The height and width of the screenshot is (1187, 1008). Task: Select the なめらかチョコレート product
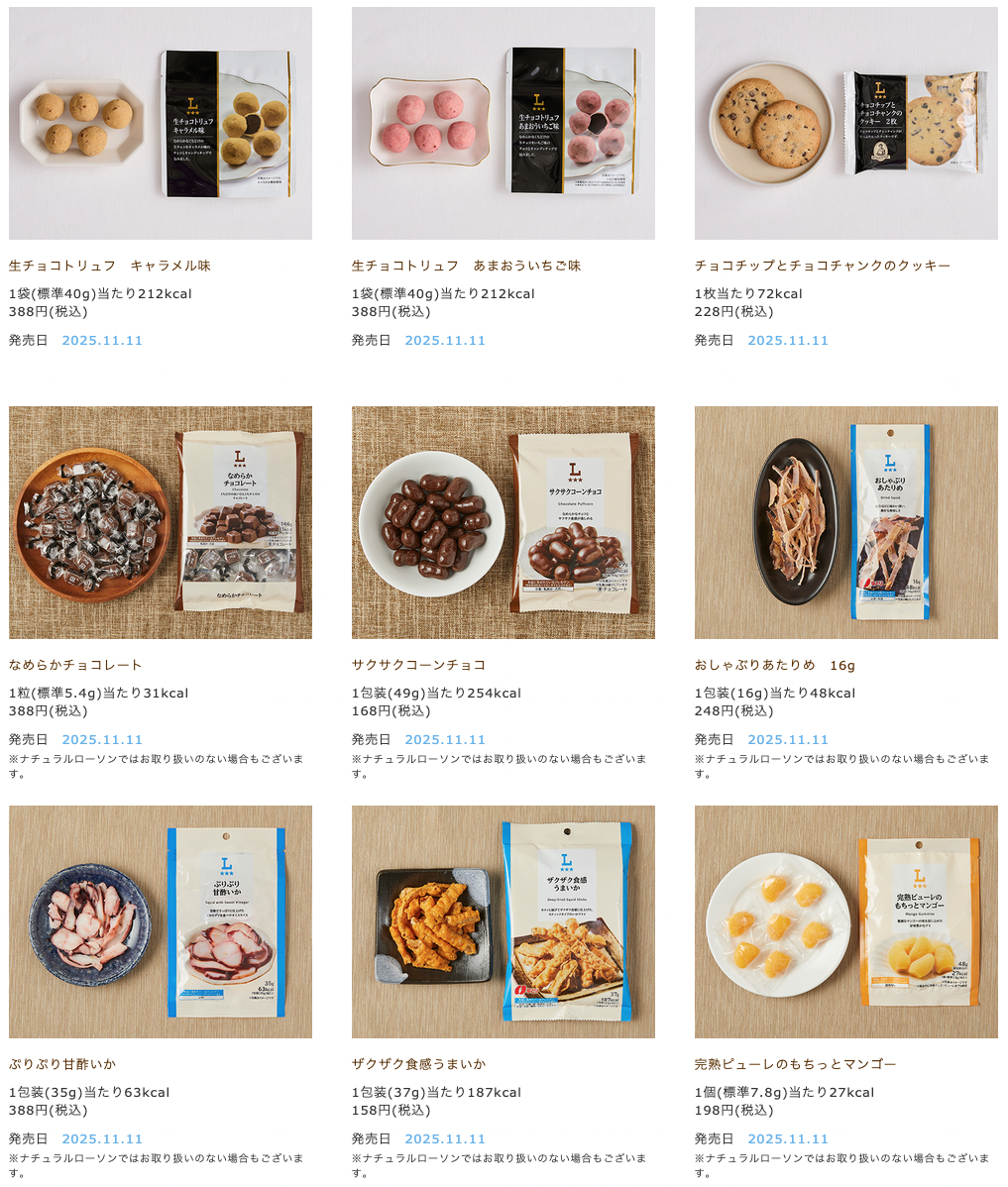[76, 665]
